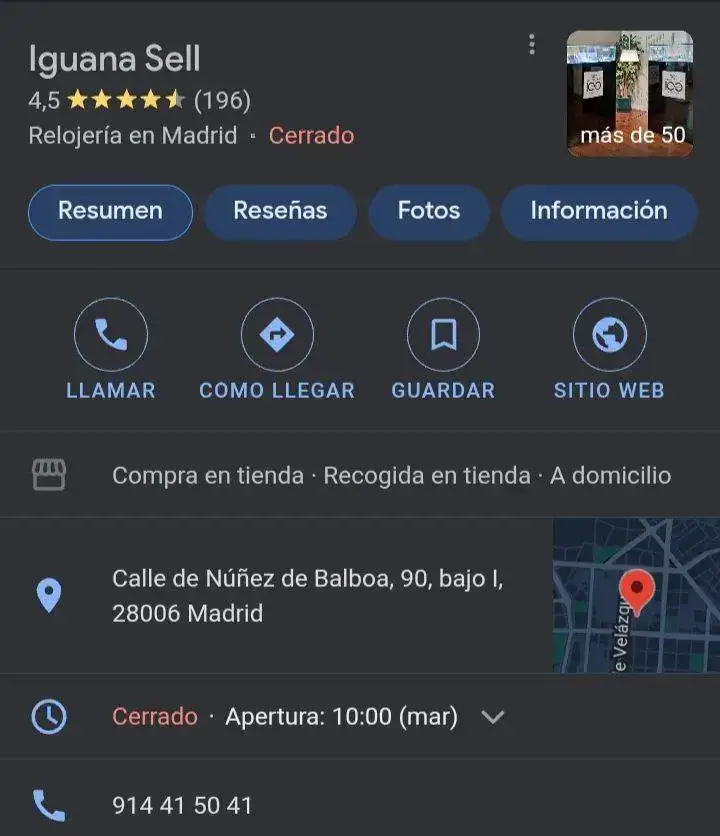
Task: Select the Resumen tab
Action: coord(110,211)
